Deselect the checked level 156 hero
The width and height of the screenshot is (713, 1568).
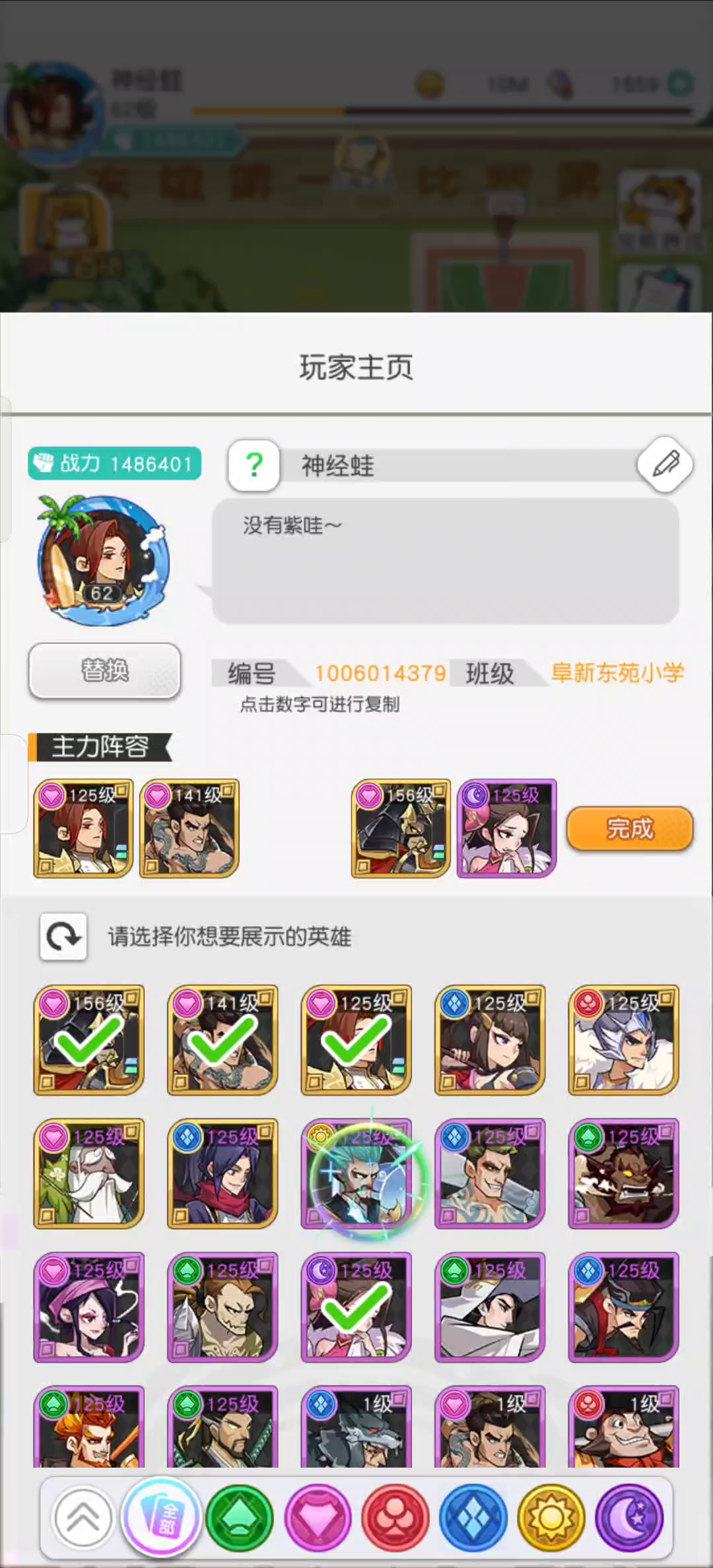pos(89,1040)
